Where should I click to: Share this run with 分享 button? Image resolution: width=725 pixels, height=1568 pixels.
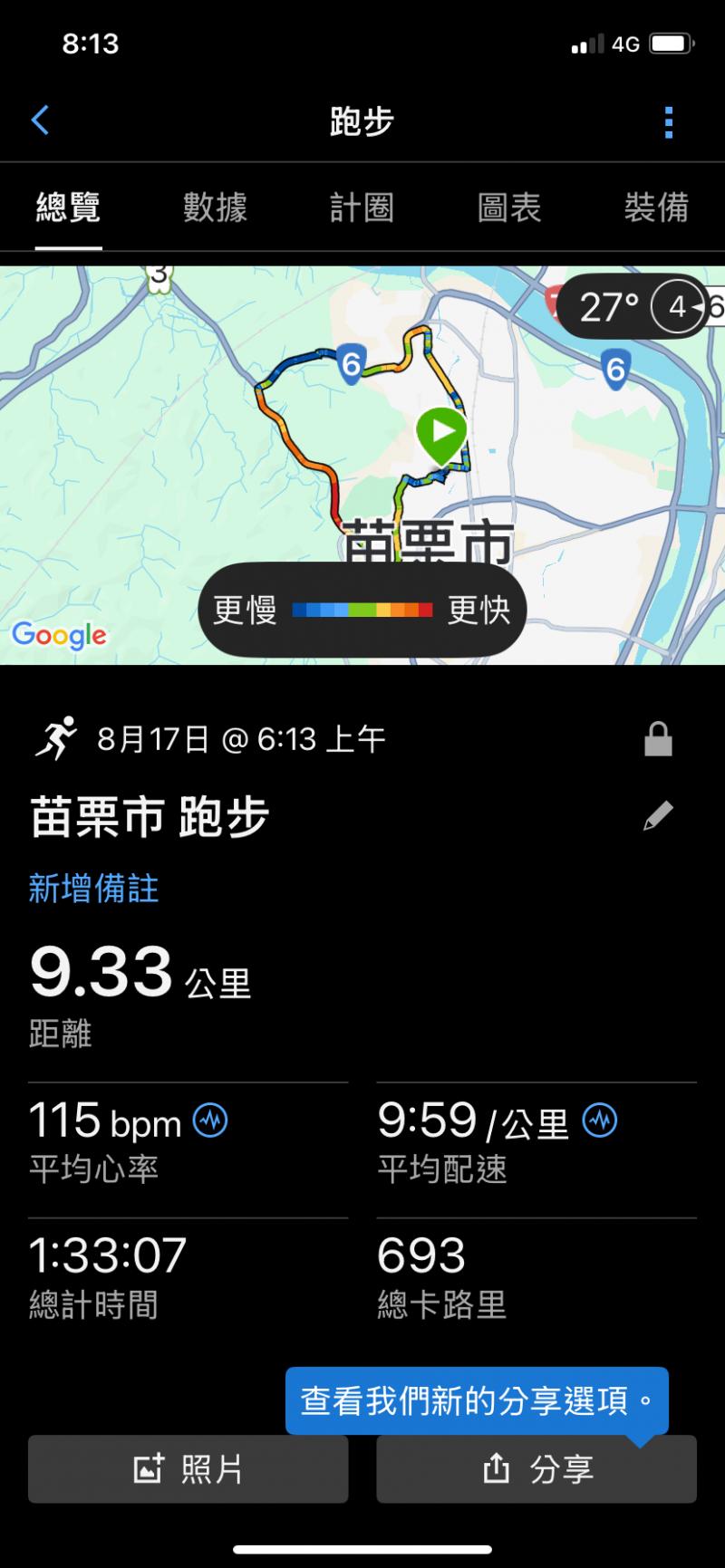pyautogui.click(x=536, y=1469)
